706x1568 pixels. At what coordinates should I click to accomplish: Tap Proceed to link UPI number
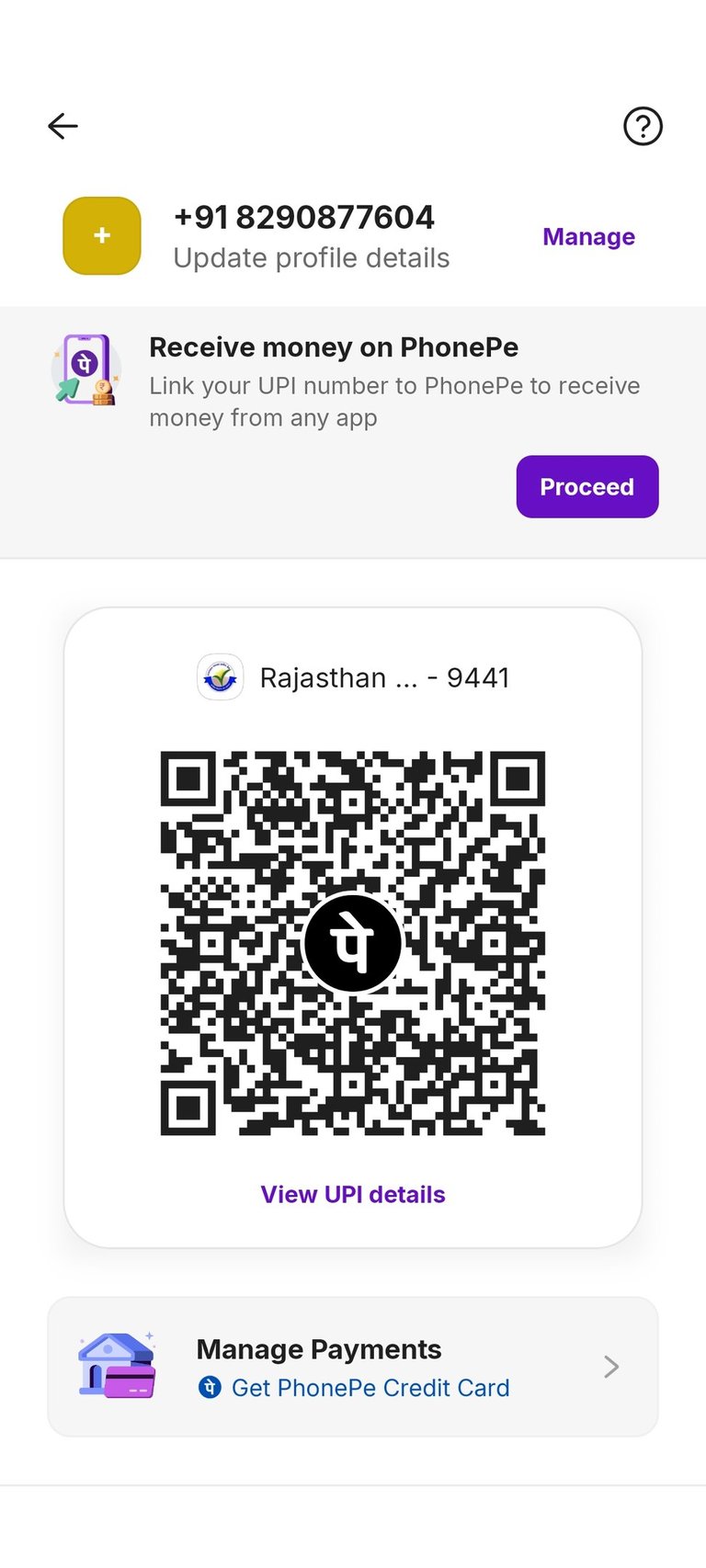coord(586,487)
